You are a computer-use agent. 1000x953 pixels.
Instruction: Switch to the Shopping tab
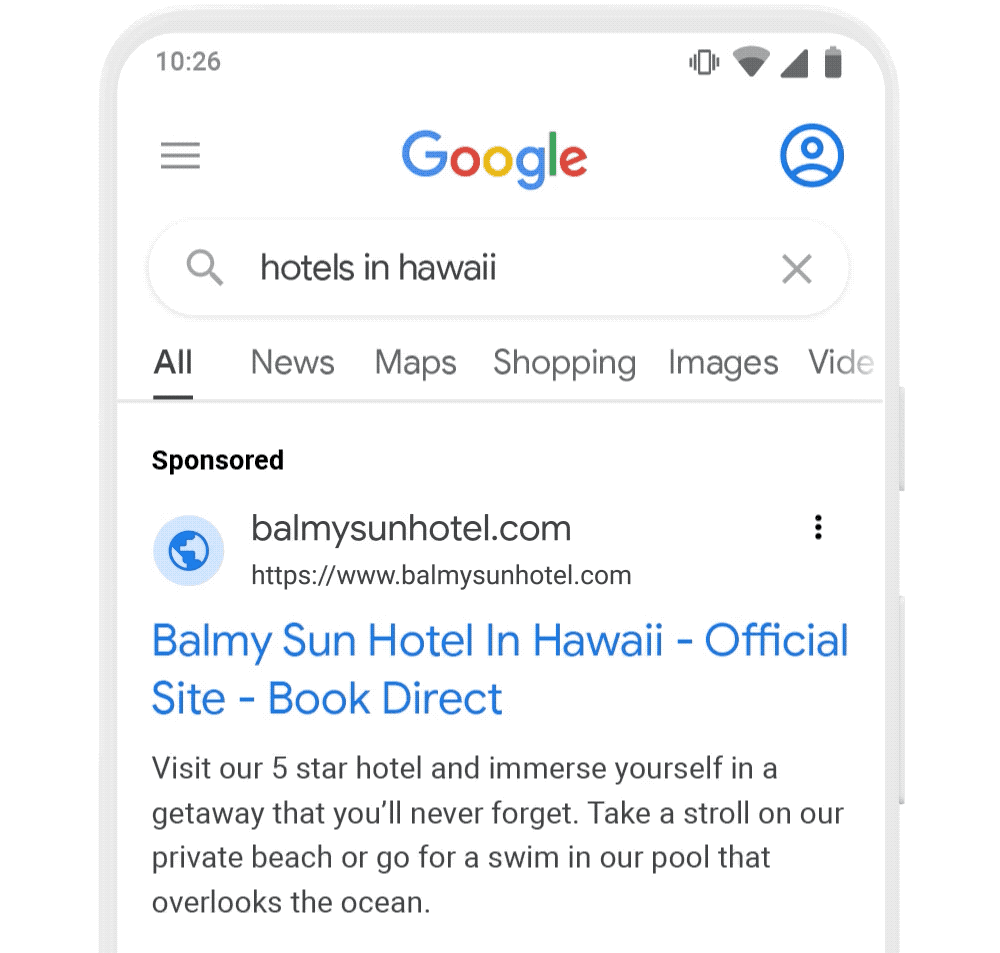pos(564,362)
